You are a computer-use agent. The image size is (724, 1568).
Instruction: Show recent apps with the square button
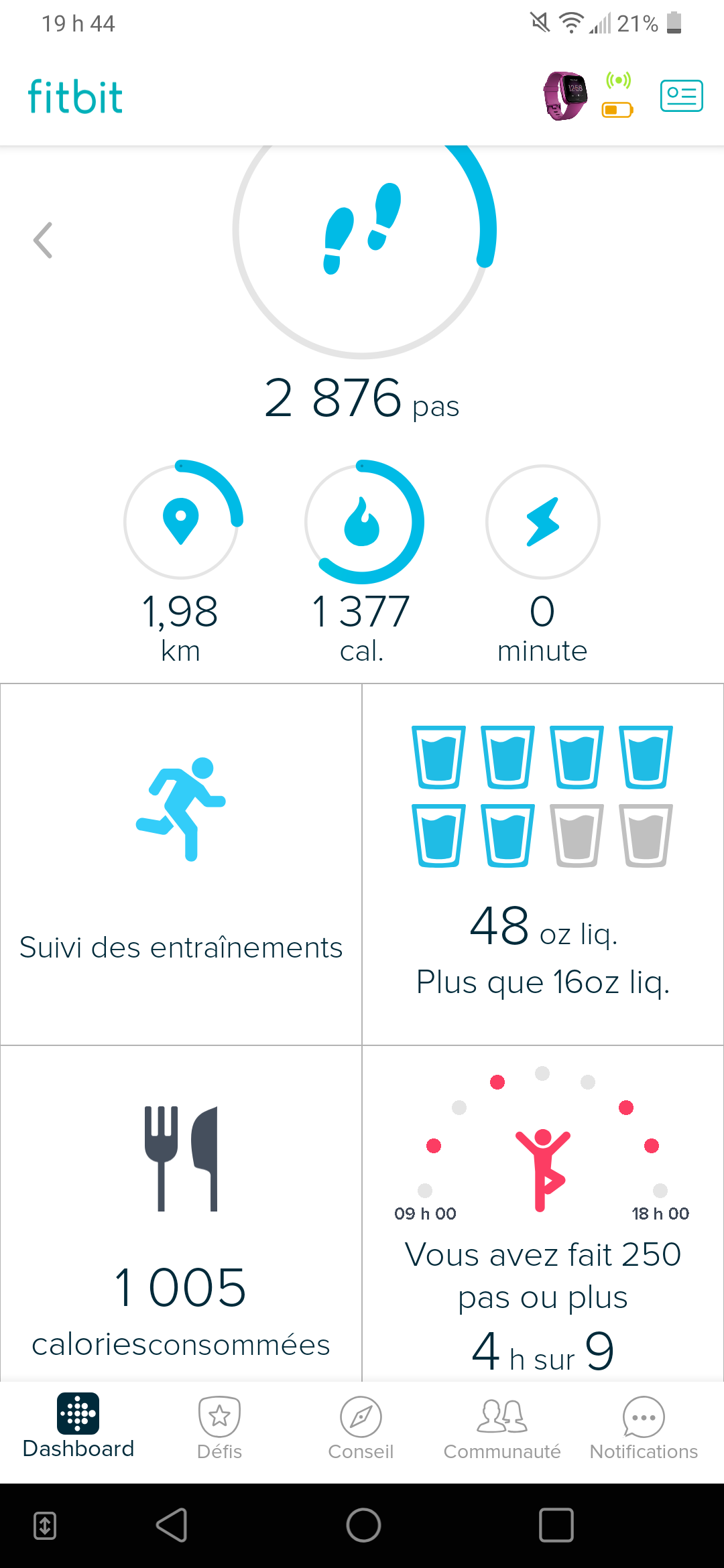tap(556, 1525)
